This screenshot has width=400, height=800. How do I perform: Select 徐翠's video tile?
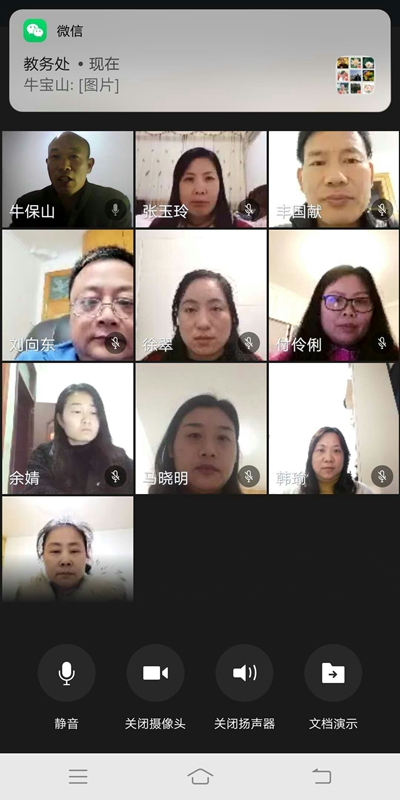click(201, 295)
